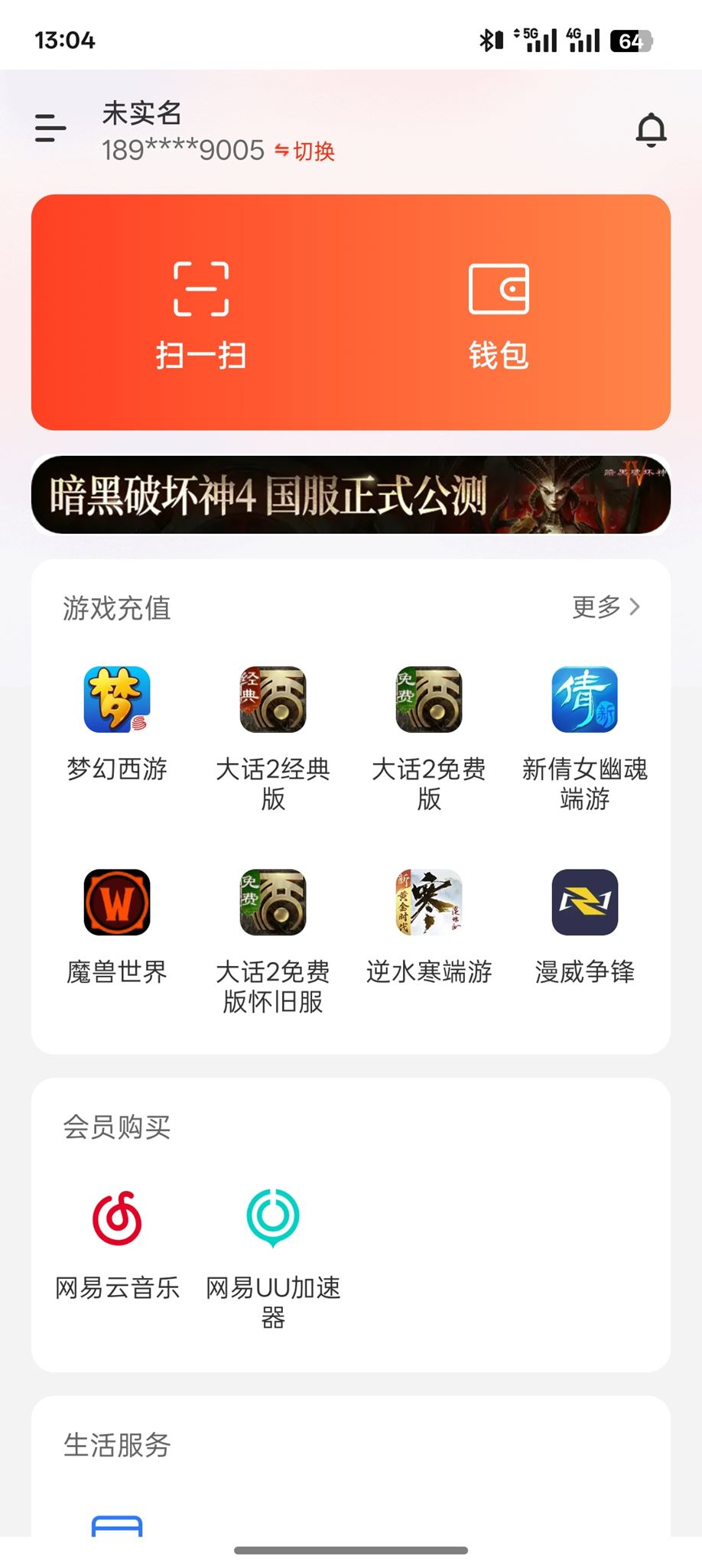
Task: Open 网易UU加速器 membership
Action: tap(273, 1218)
